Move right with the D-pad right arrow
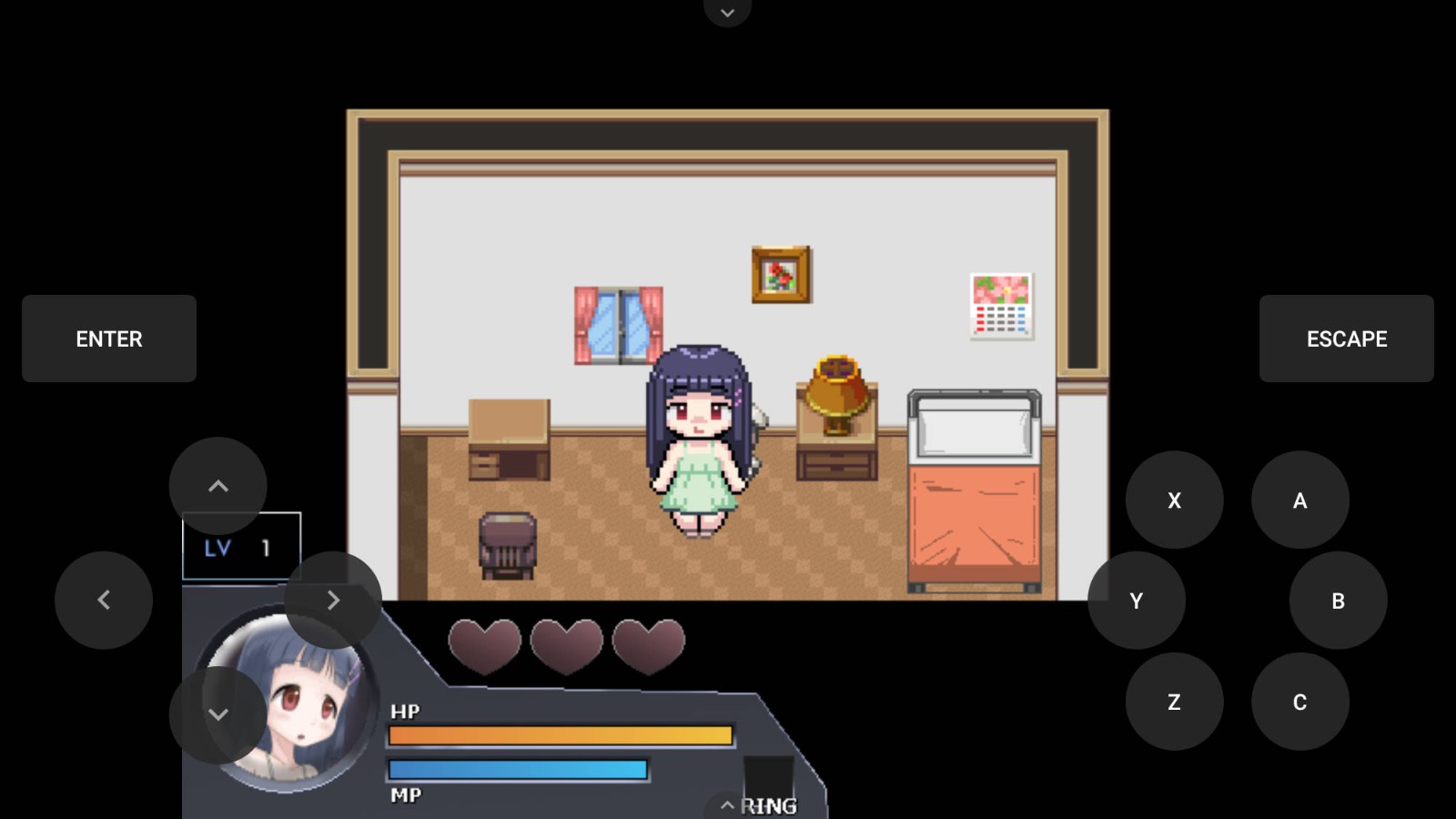Image resolution: width=1456 pixels, height=819 pixels. 333,600
